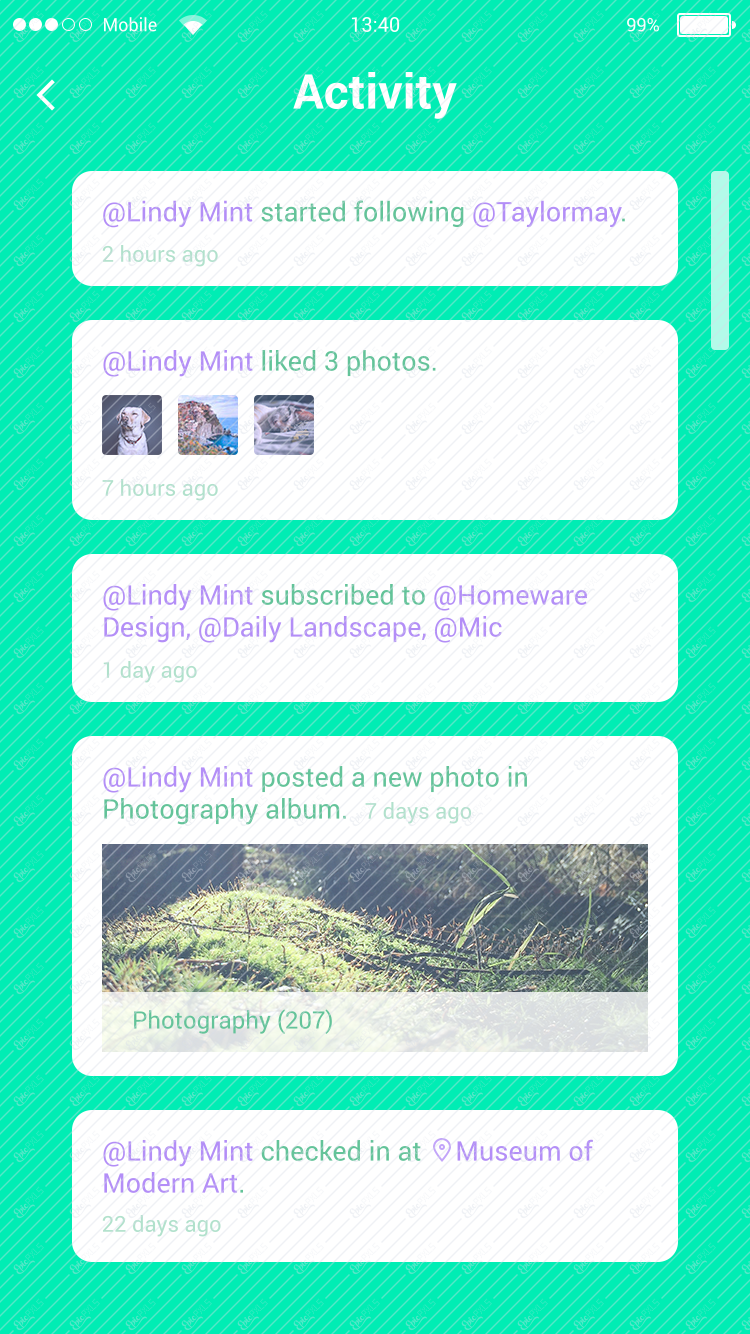Open the third liked photo thumbnail
The width and height of the screenshot is (750, 1334).
[x=284, y=425]
